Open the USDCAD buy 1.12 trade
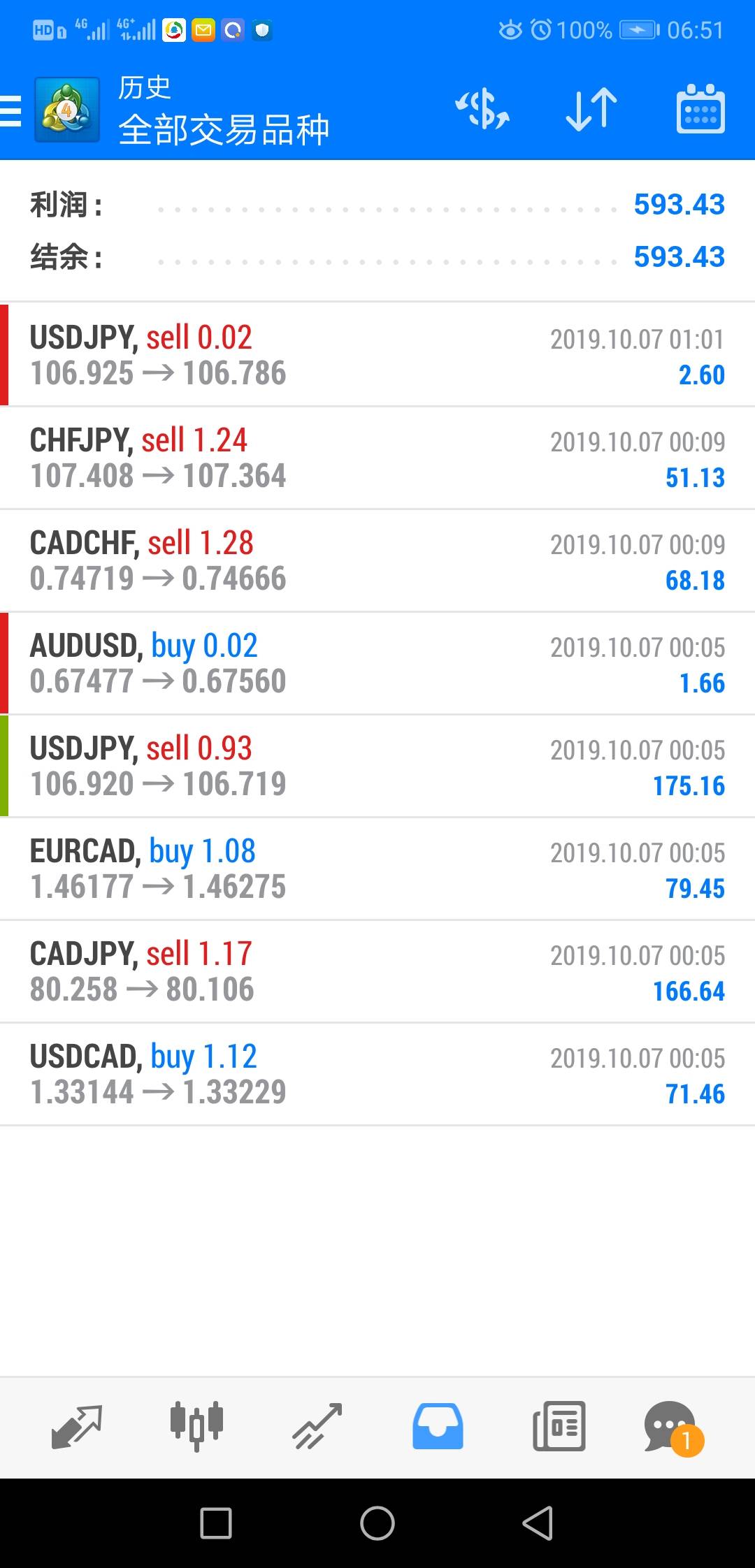This screenshot has height=1568, width=755. 377,1074
